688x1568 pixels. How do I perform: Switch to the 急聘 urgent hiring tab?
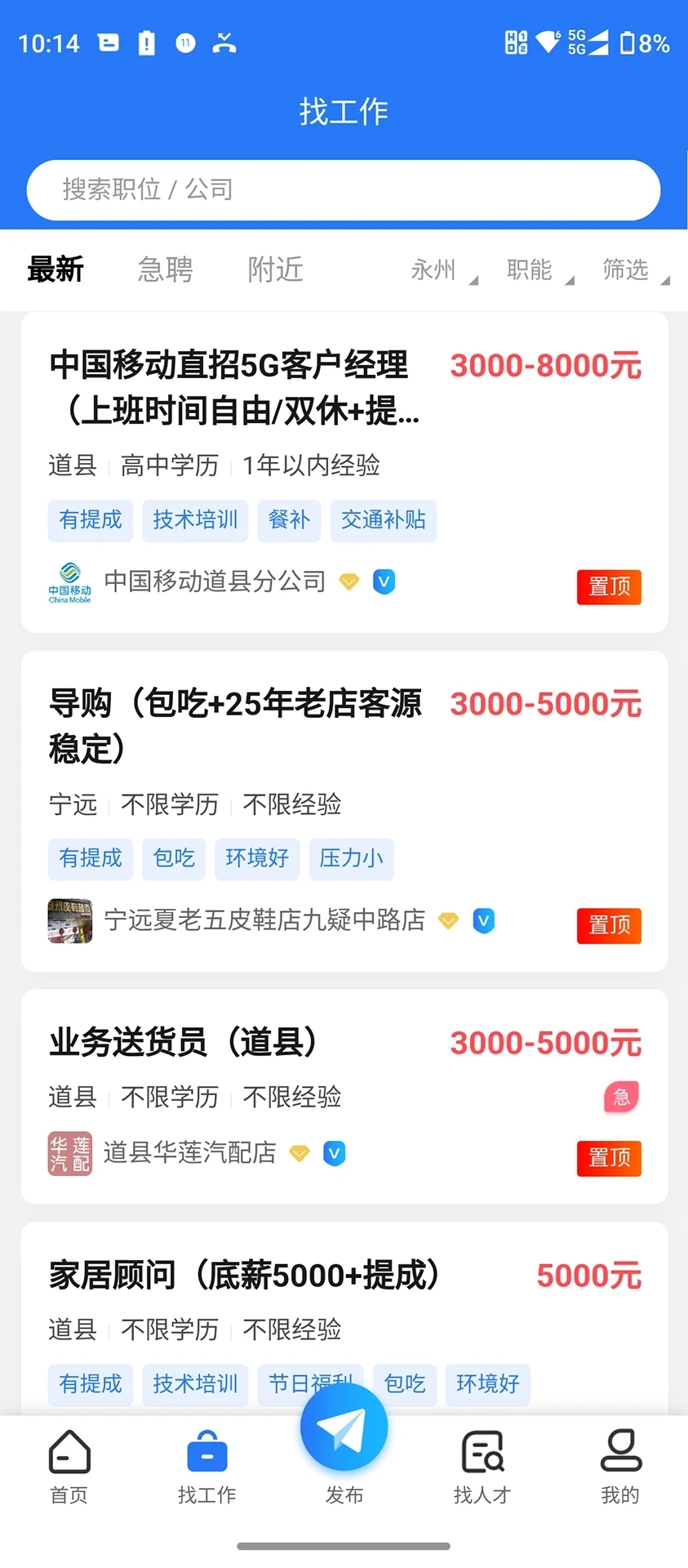tap(164, 269)
